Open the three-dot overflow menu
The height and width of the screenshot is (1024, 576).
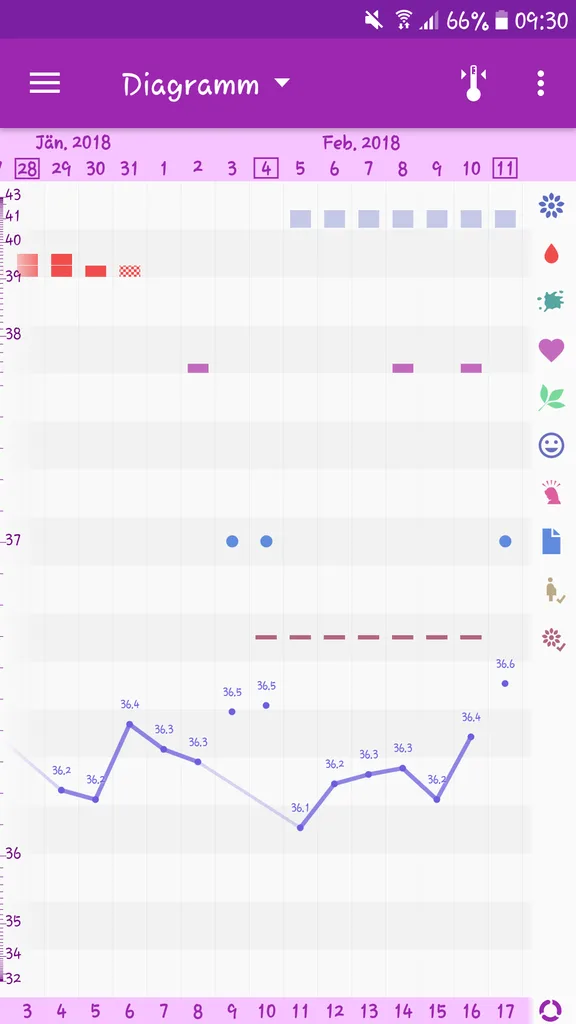[x=540, y=84]
